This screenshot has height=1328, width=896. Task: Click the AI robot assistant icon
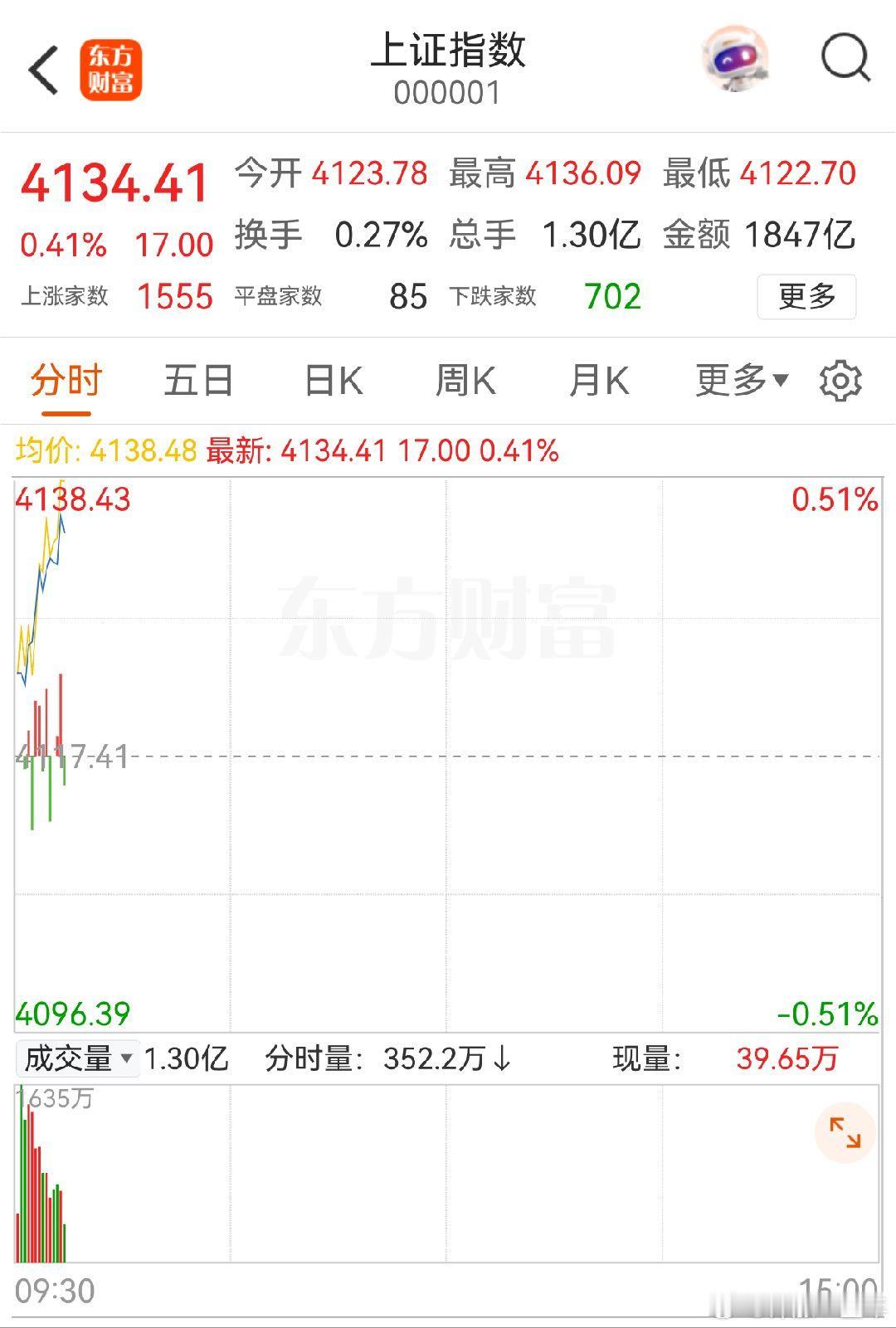click(x=737, y=58)
